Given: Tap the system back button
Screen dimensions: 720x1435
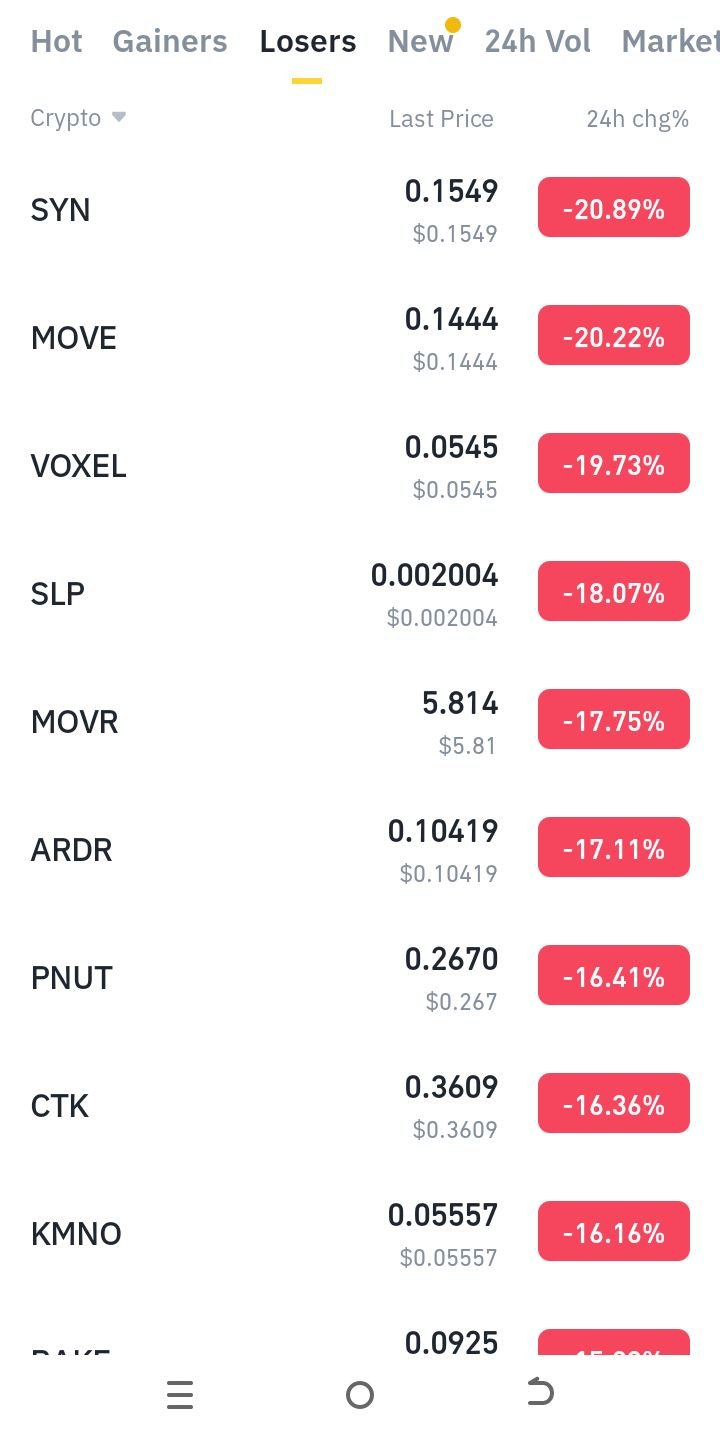Looking at the screenshot, I should (x=540, y=1394).
